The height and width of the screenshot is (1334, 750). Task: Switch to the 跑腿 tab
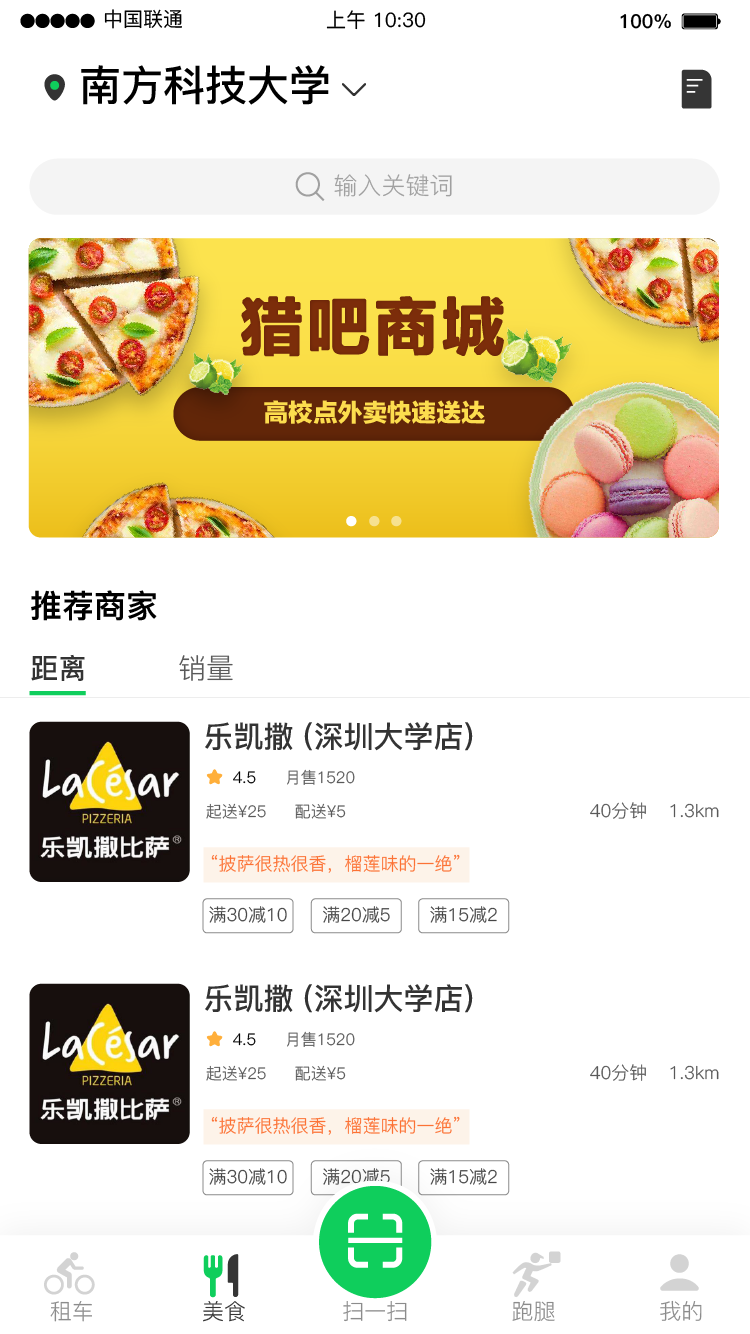point(534,1288)
